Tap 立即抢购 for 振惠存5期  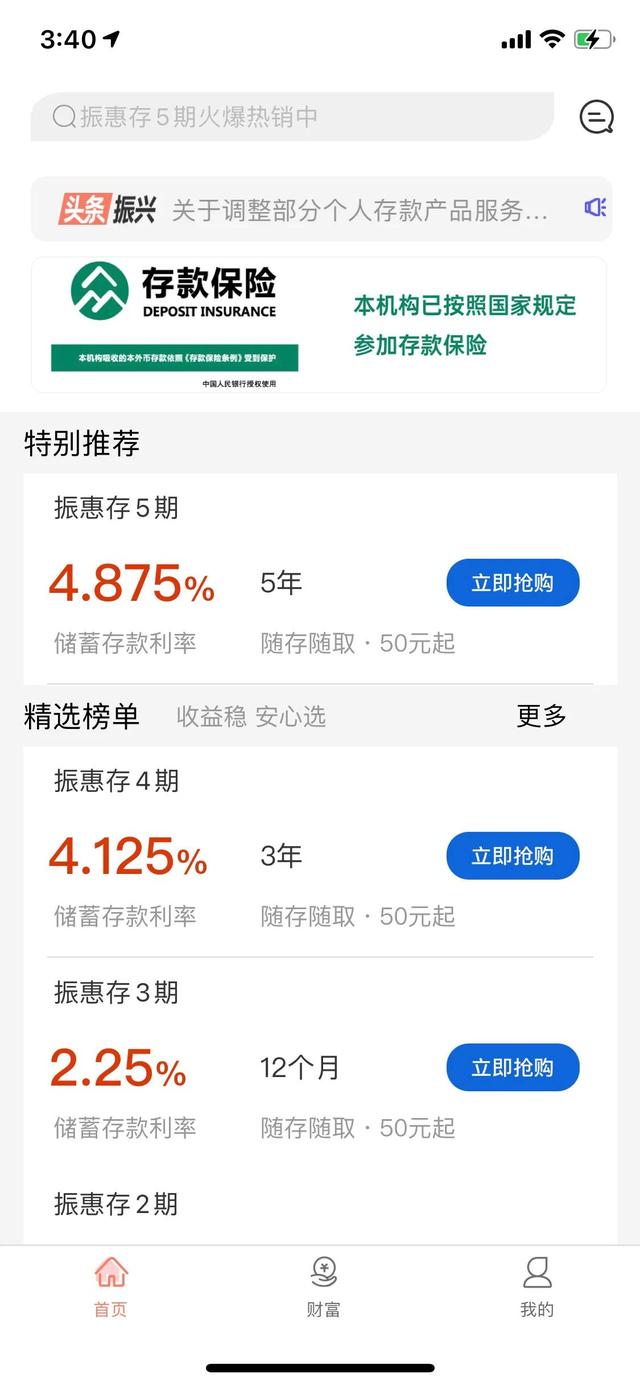(x=512, y=583)
